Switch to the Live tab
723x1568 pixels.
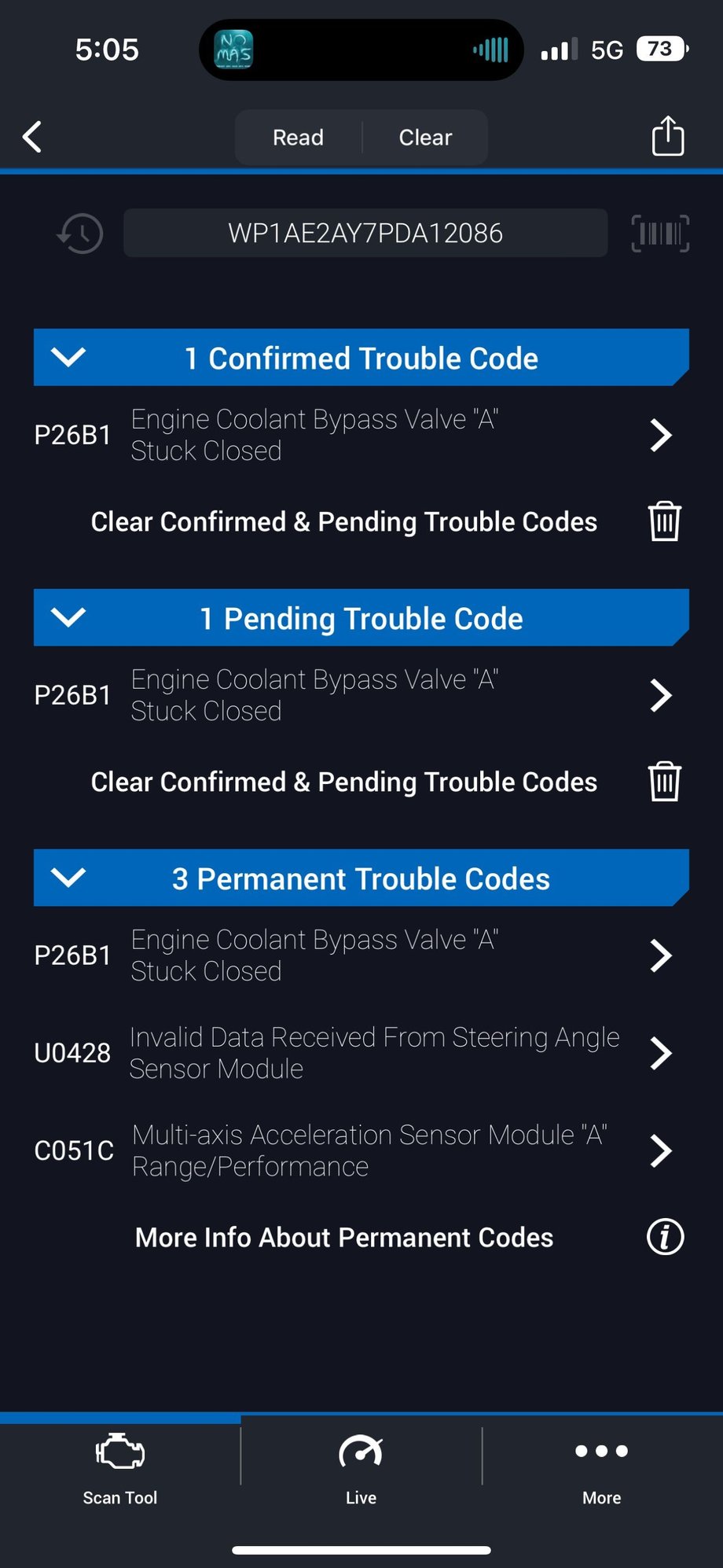[361, 1467]
